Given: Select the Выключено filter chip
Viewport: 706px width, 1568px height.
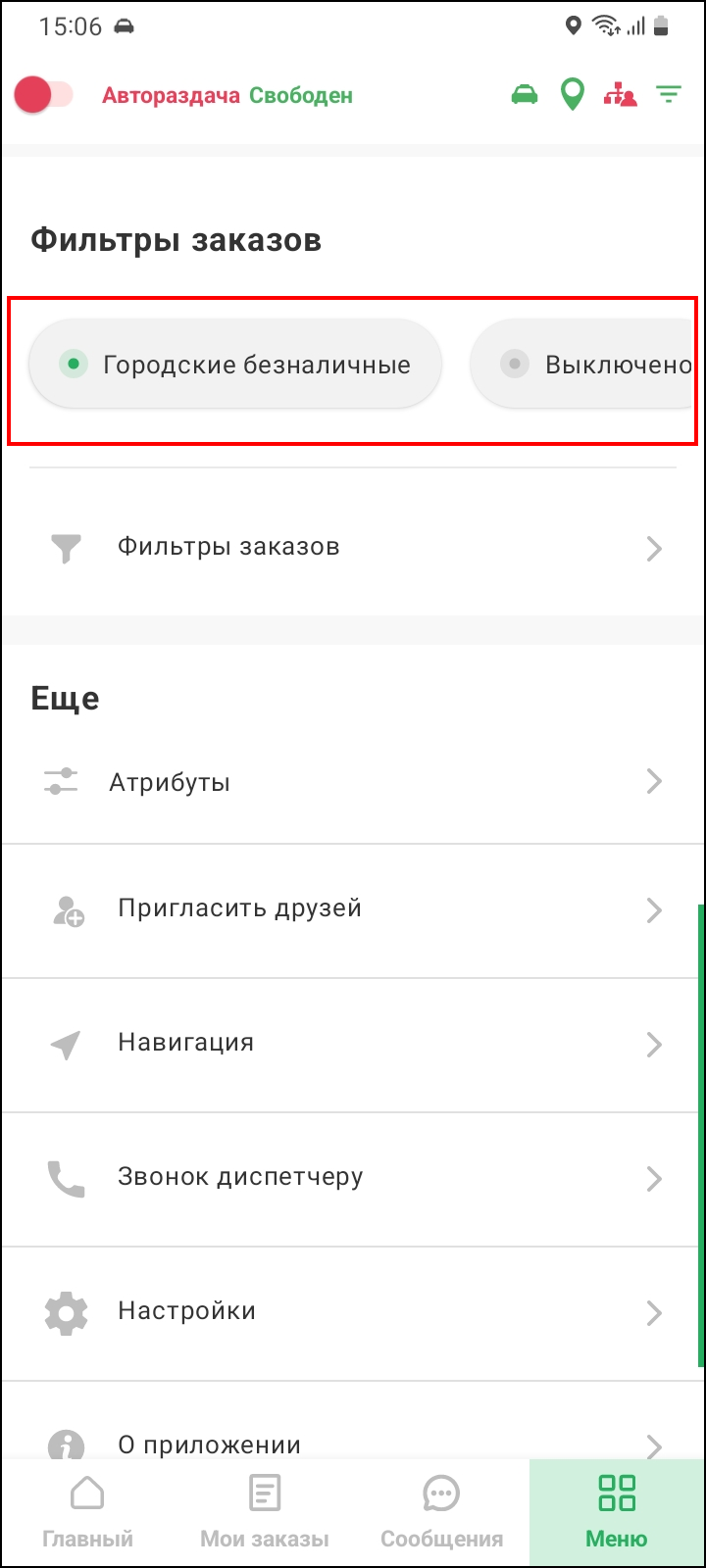Looking at the screenshot, I should pos(588,365).
